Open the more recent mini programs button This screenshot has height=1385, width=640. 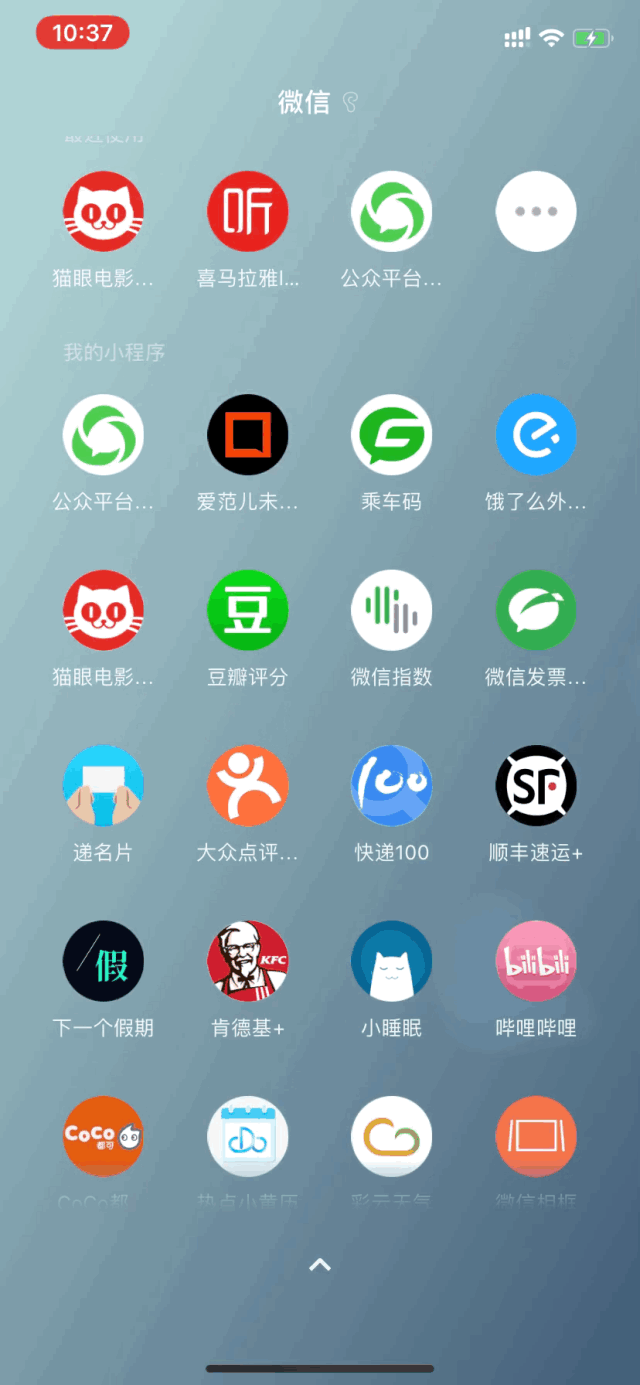pos(535,211)
